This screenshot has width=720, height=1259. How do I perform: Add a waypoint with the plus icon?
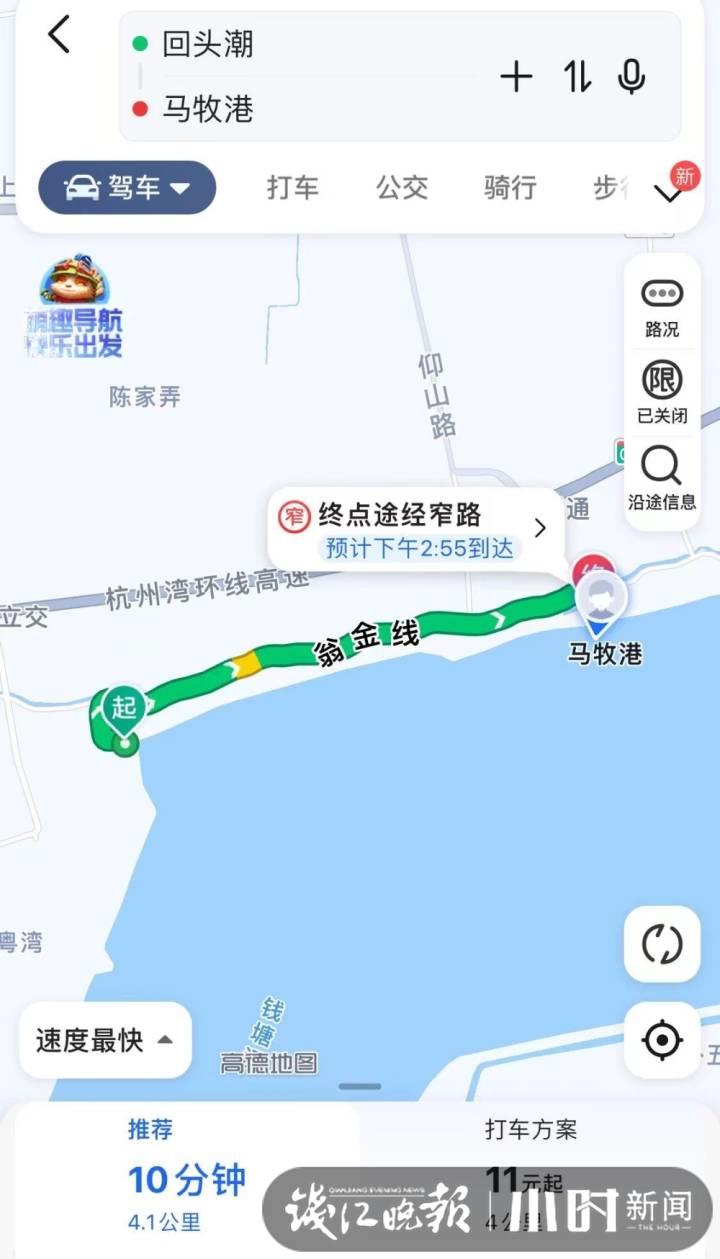[x=516, y=76]
